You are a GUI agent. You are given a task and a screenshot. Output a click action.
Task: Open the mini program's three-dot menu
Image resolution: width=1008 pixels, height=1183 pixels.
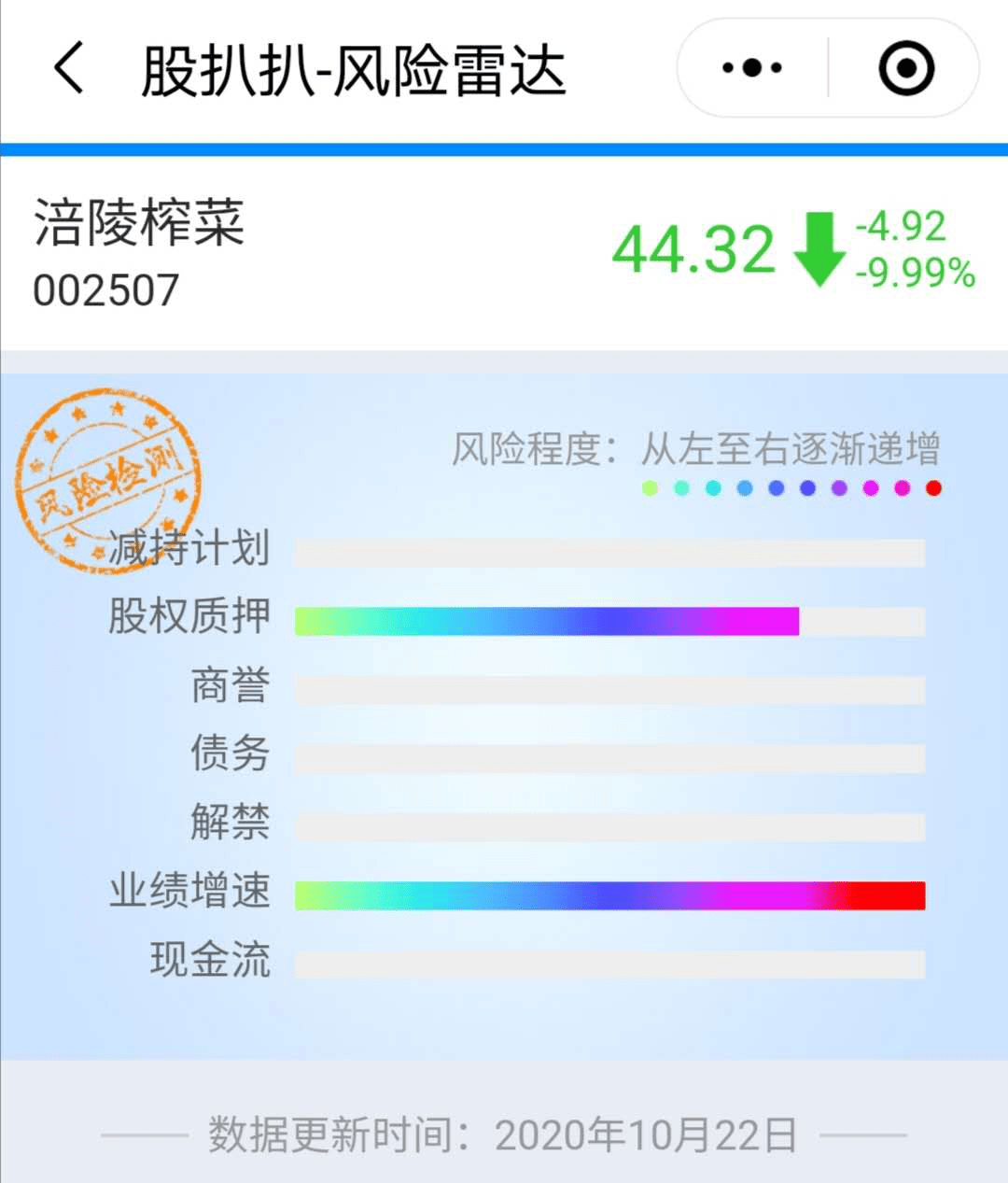(752, 68)
